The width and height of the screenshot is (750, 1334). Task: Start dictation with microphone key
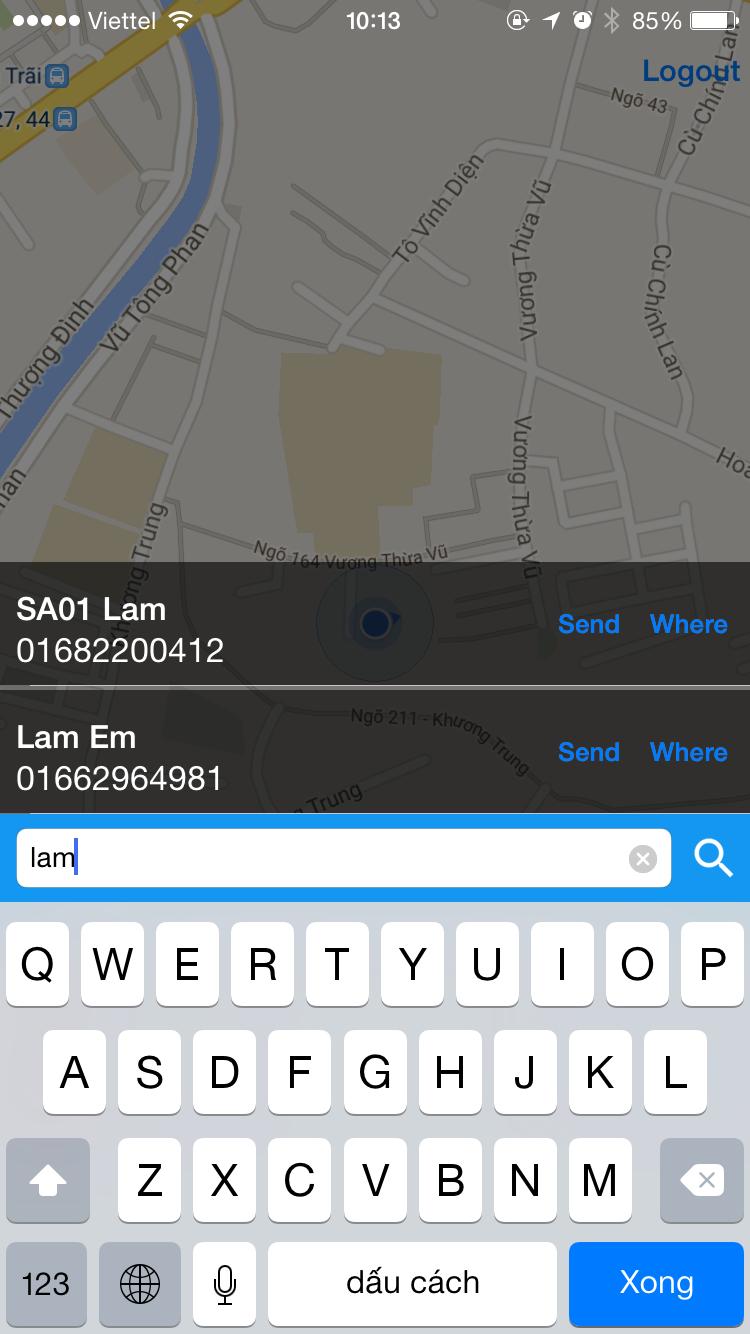pos(224,1283)
